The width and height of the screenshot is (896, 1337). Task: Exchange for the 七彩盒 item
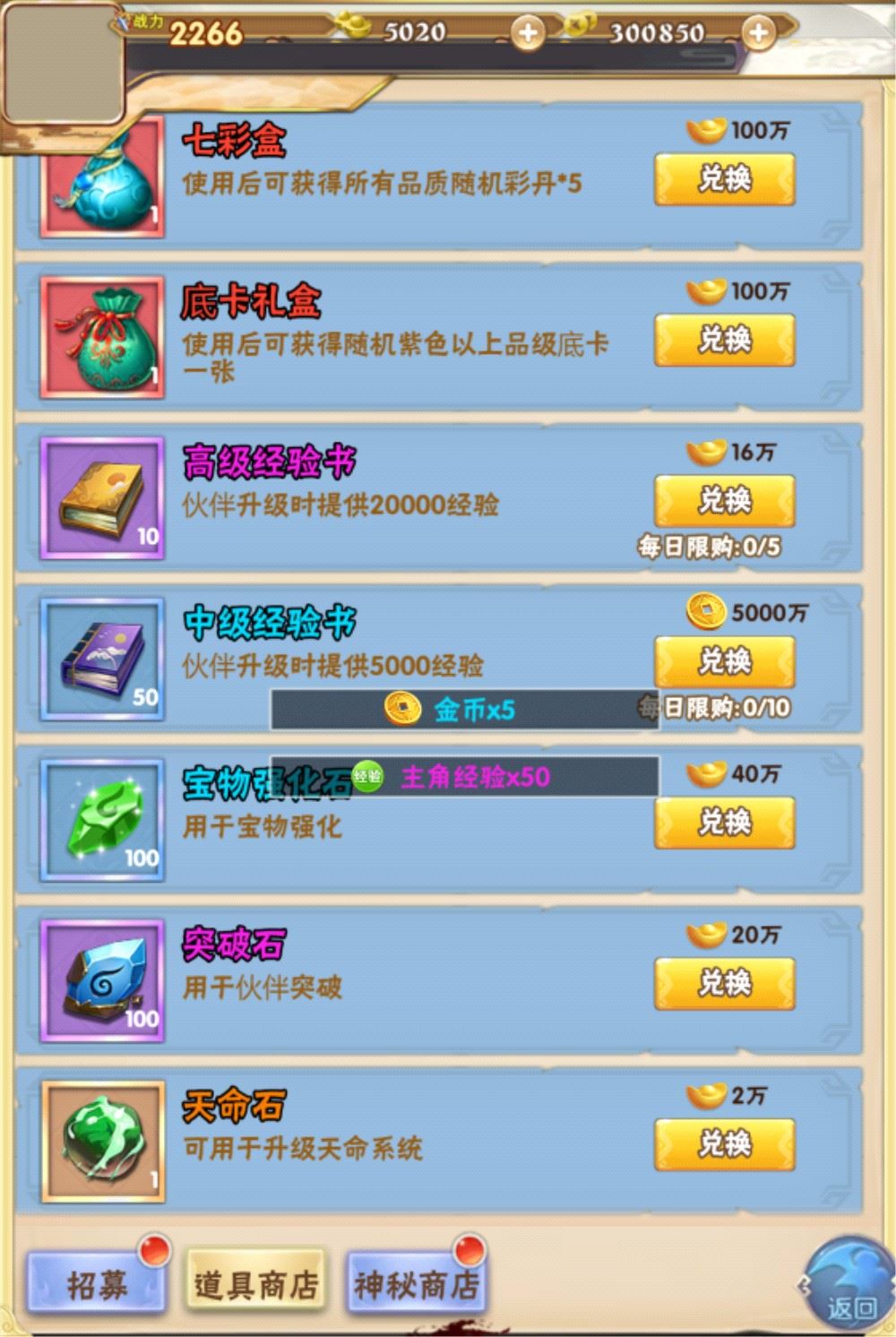724,179
